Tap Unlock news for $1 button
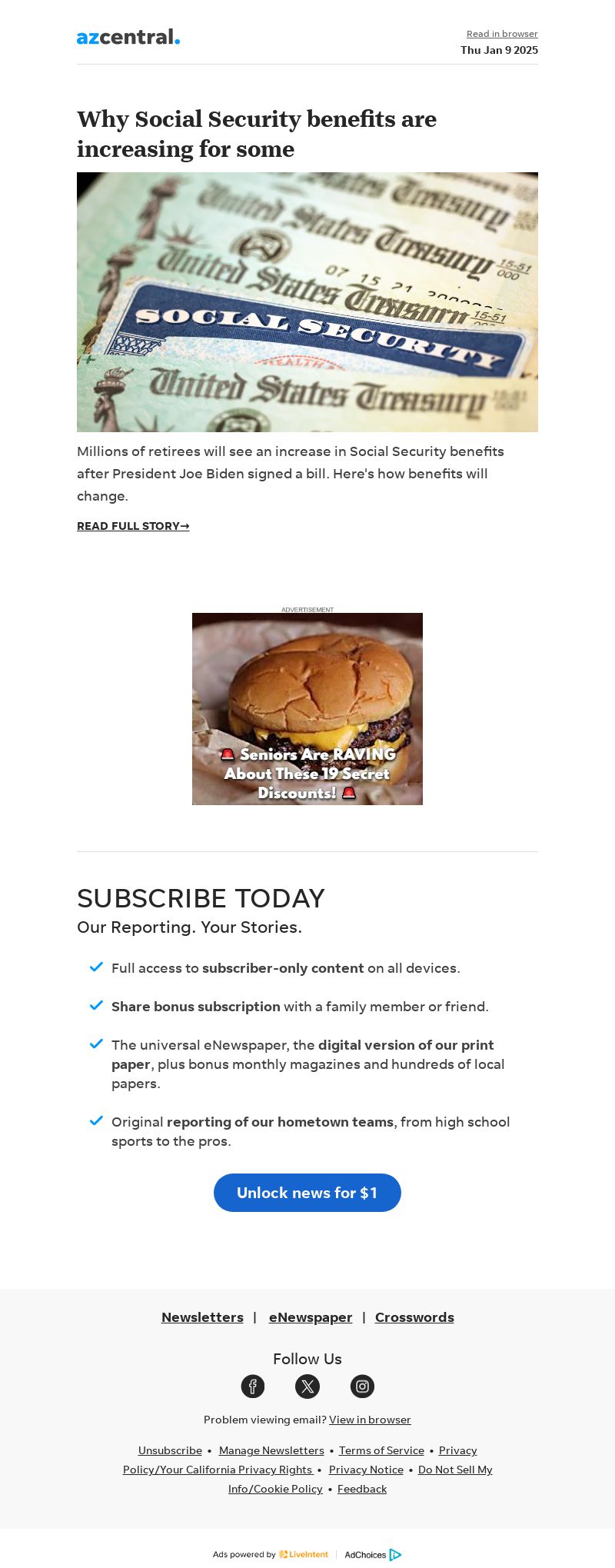 [307, 1193]
